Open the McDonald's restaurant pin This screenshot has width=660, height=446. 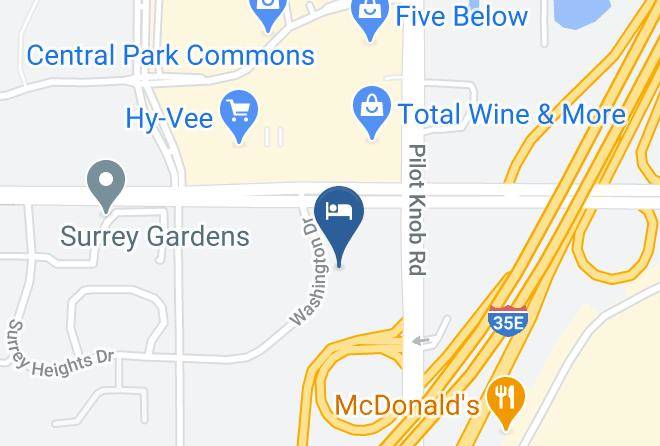click(506, 401)
